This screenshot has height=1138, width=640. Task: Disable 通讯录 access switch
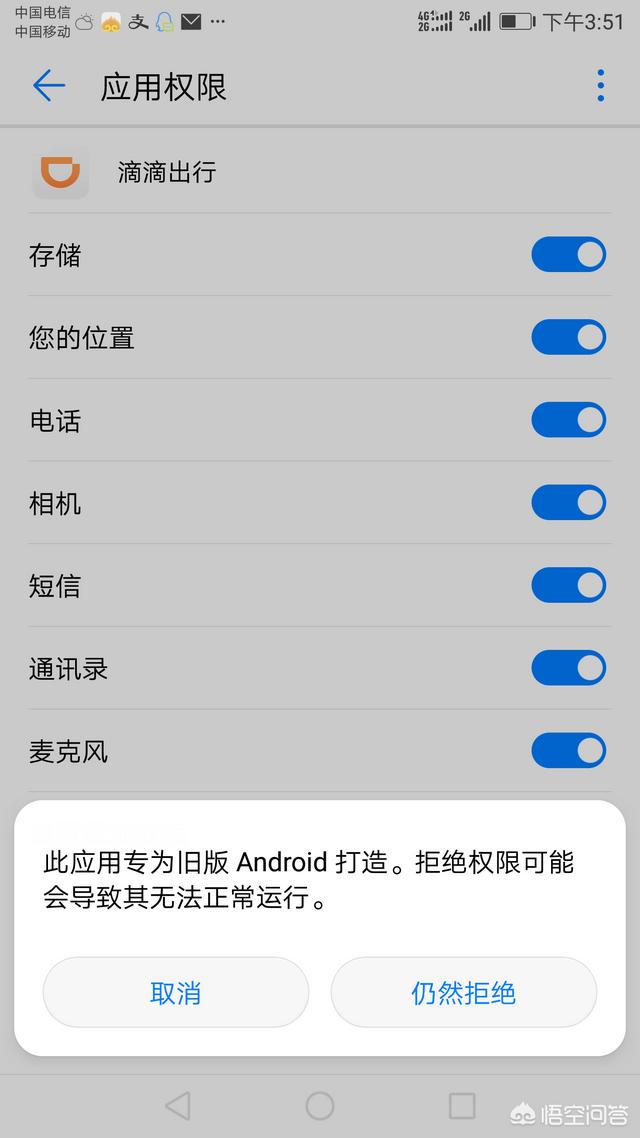click(568, 668)
